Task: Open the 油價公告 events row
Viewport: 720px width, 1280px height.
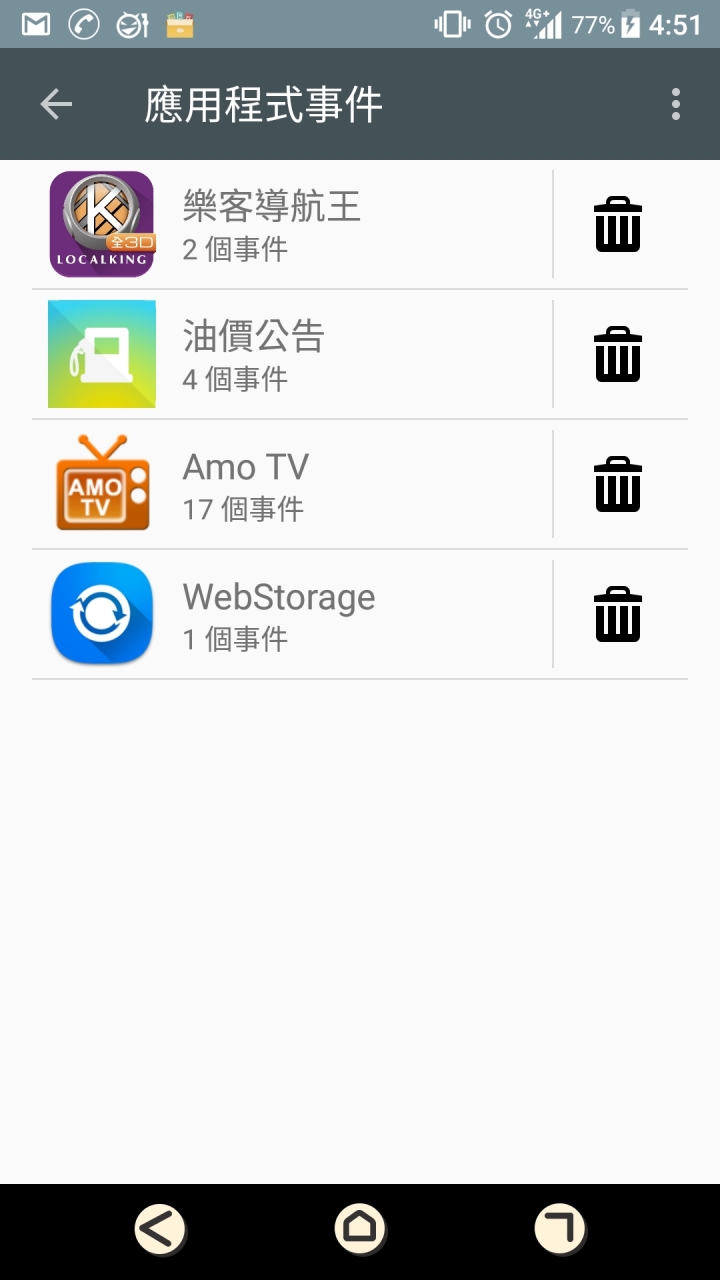Action: 292,354
